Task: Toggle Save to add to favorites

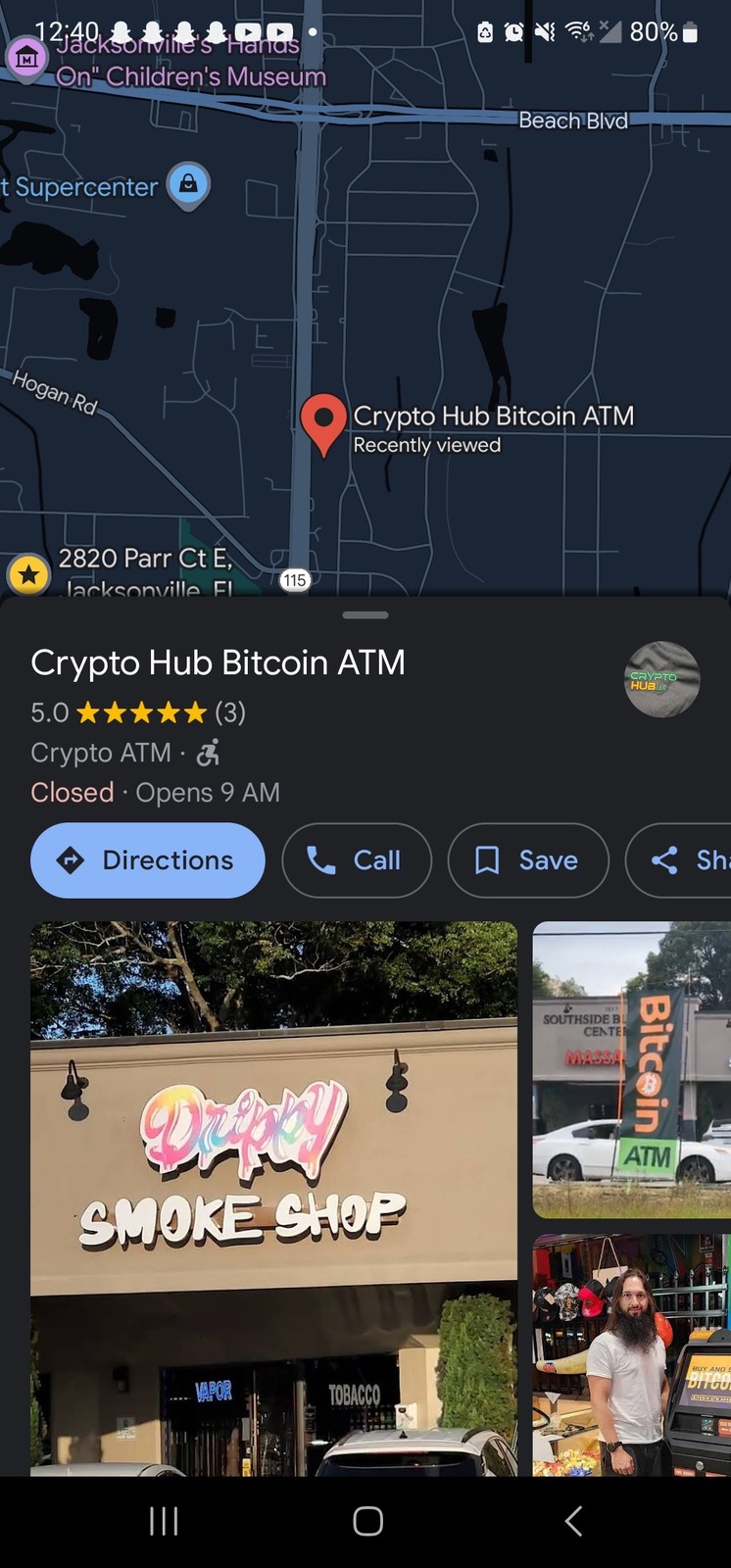Action: [x=528, y=860]
